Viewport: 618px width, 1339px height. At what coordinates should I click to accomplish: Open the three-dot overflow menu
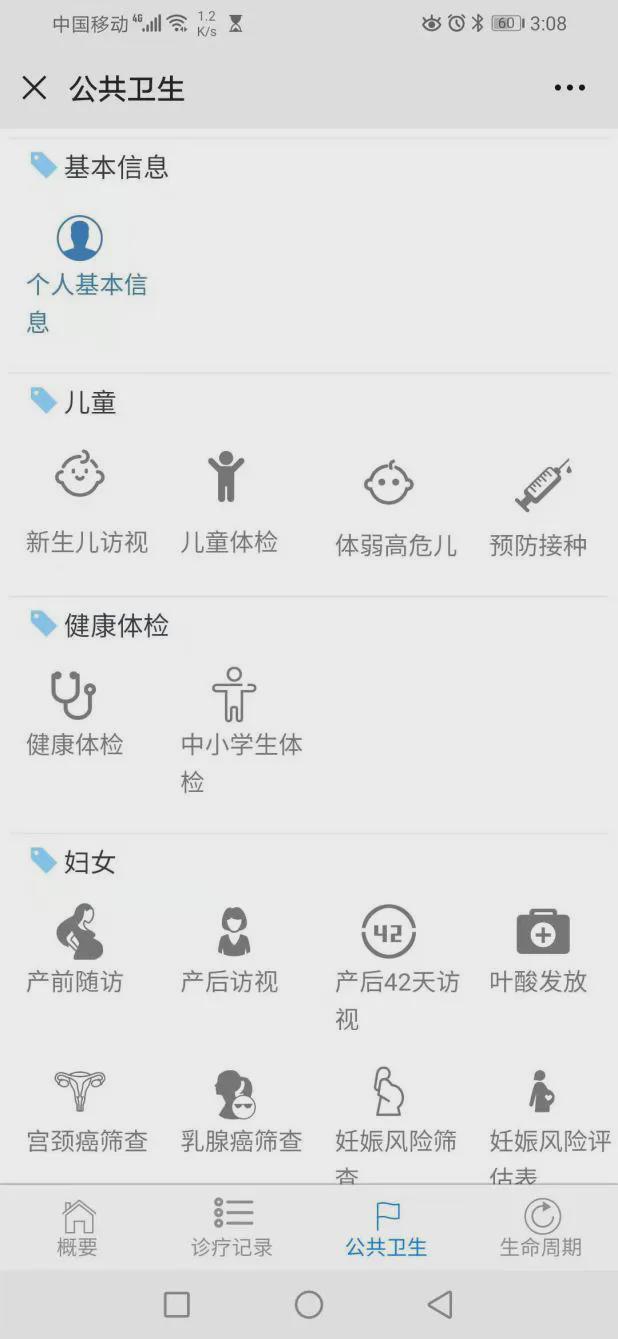[x=570, y=88]
